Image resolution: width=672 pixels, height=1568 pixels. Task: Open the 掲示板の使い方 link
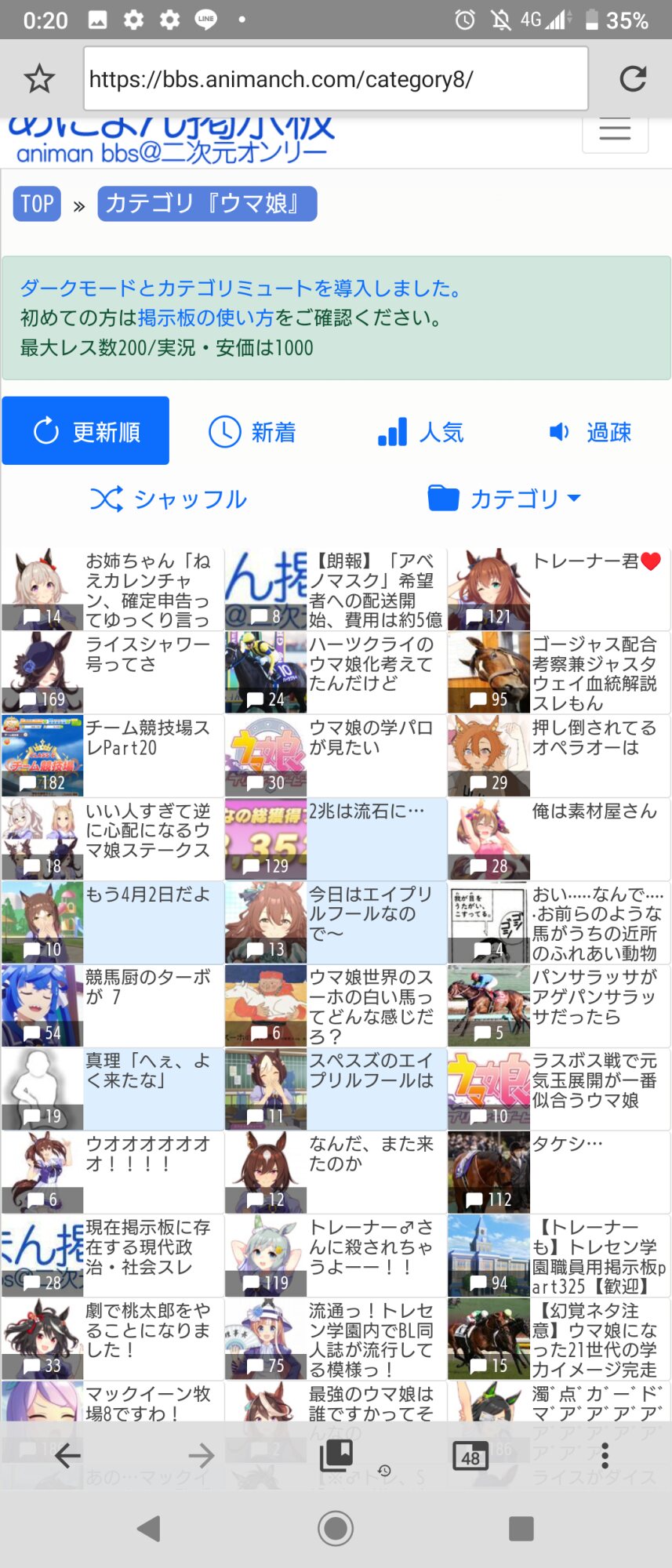pyautogui.click(x=205, y=318)
